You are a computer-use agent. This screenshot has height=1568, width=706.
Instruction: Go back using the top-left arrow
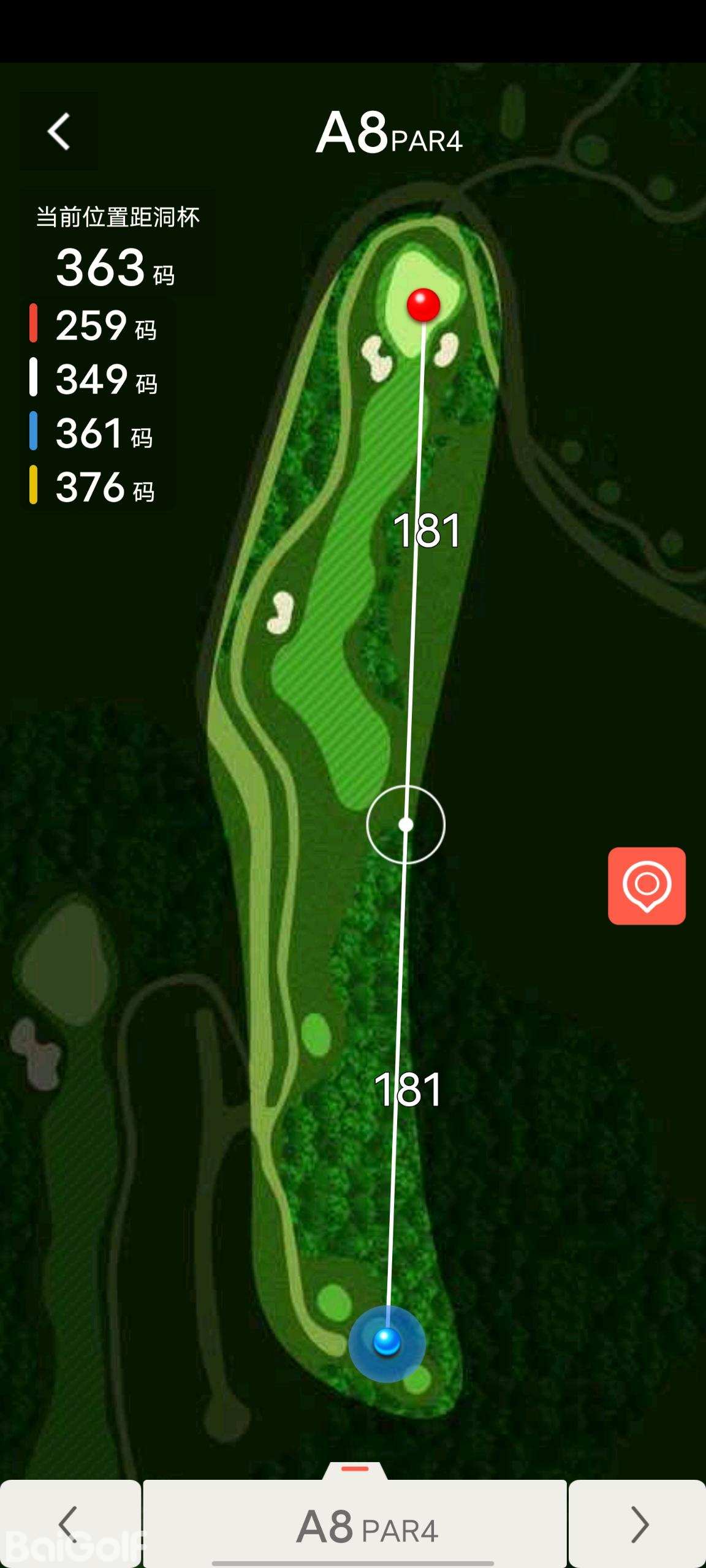pos(59,131)
